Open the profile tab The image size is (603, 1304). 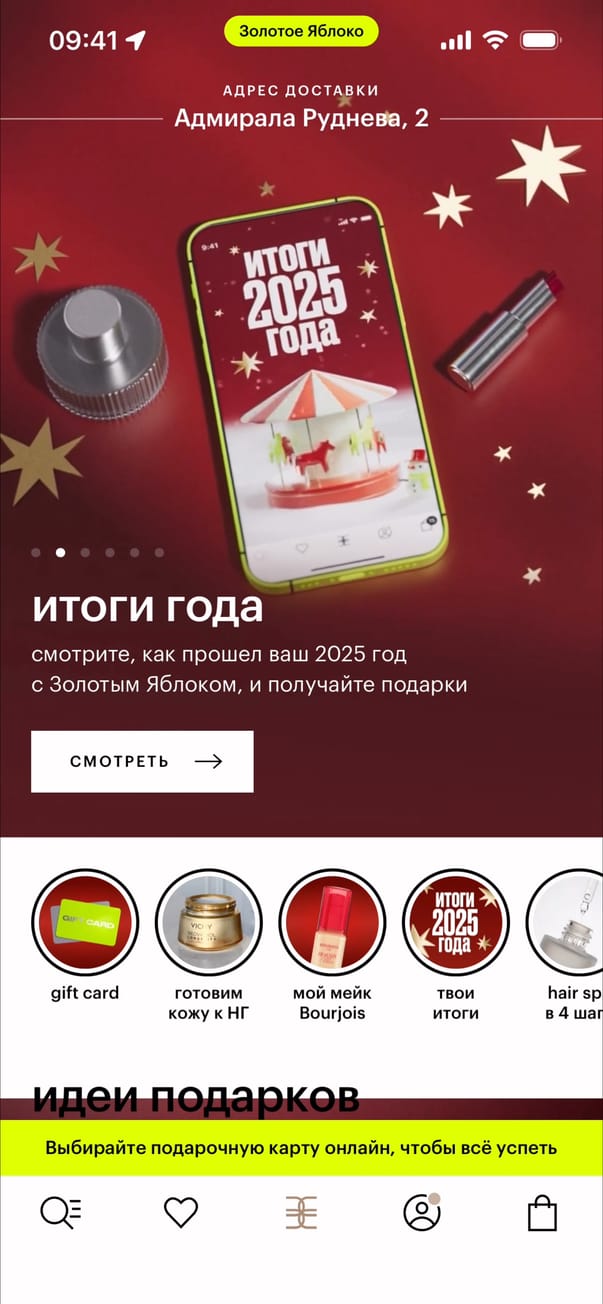coord(422,1213)
